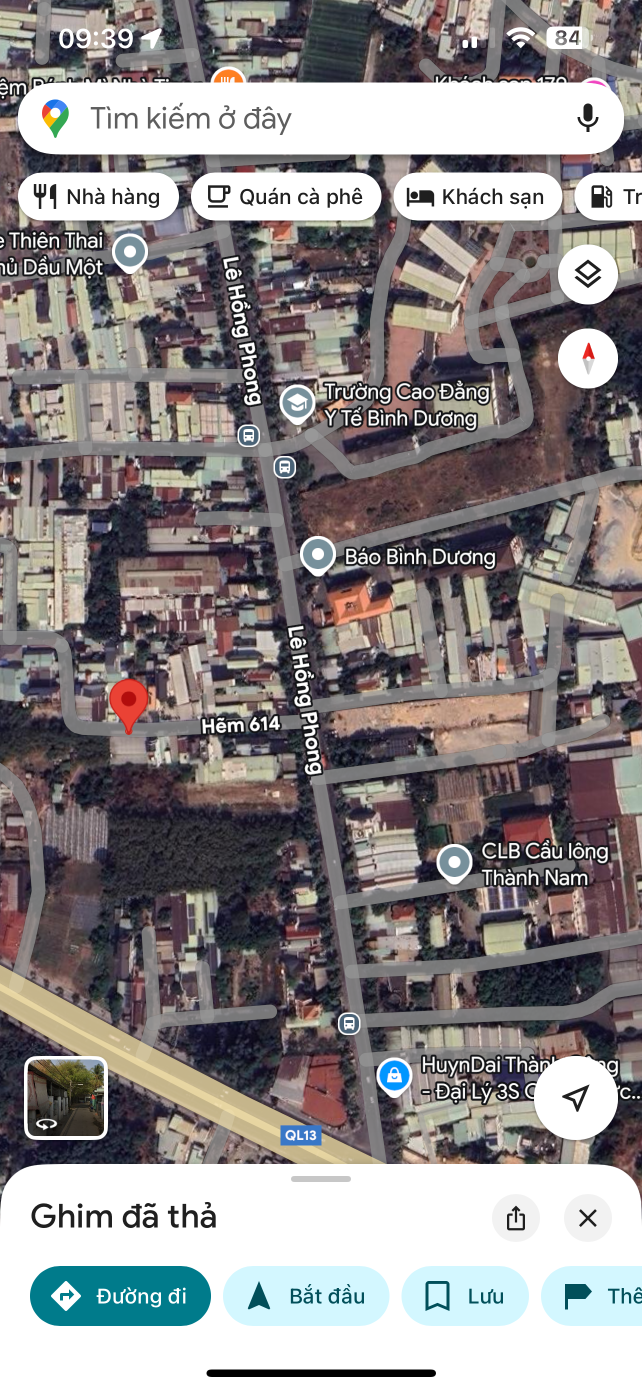This screenshot has height=1389, width=642.
Task: Close the Ghim đã thả panel
Action: [588, 1218]
